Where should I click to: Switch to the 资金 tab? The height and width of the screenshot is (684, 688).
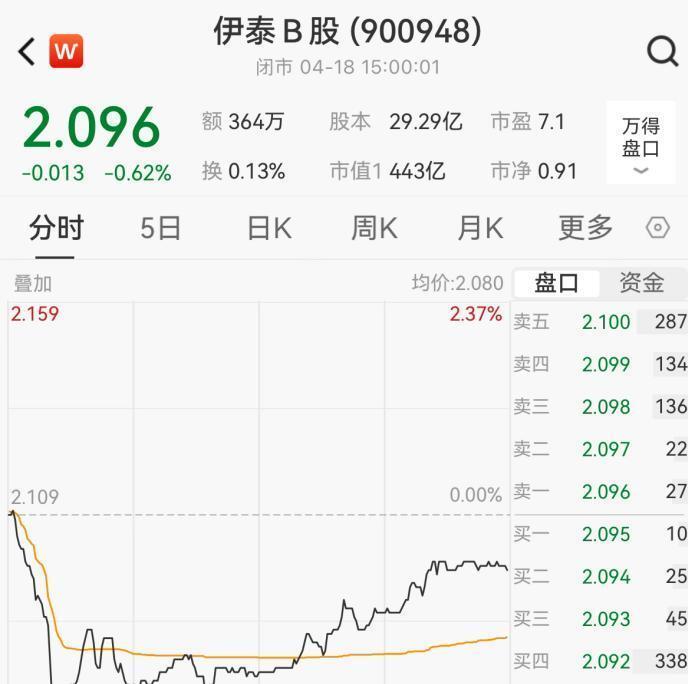pos(642,283)
